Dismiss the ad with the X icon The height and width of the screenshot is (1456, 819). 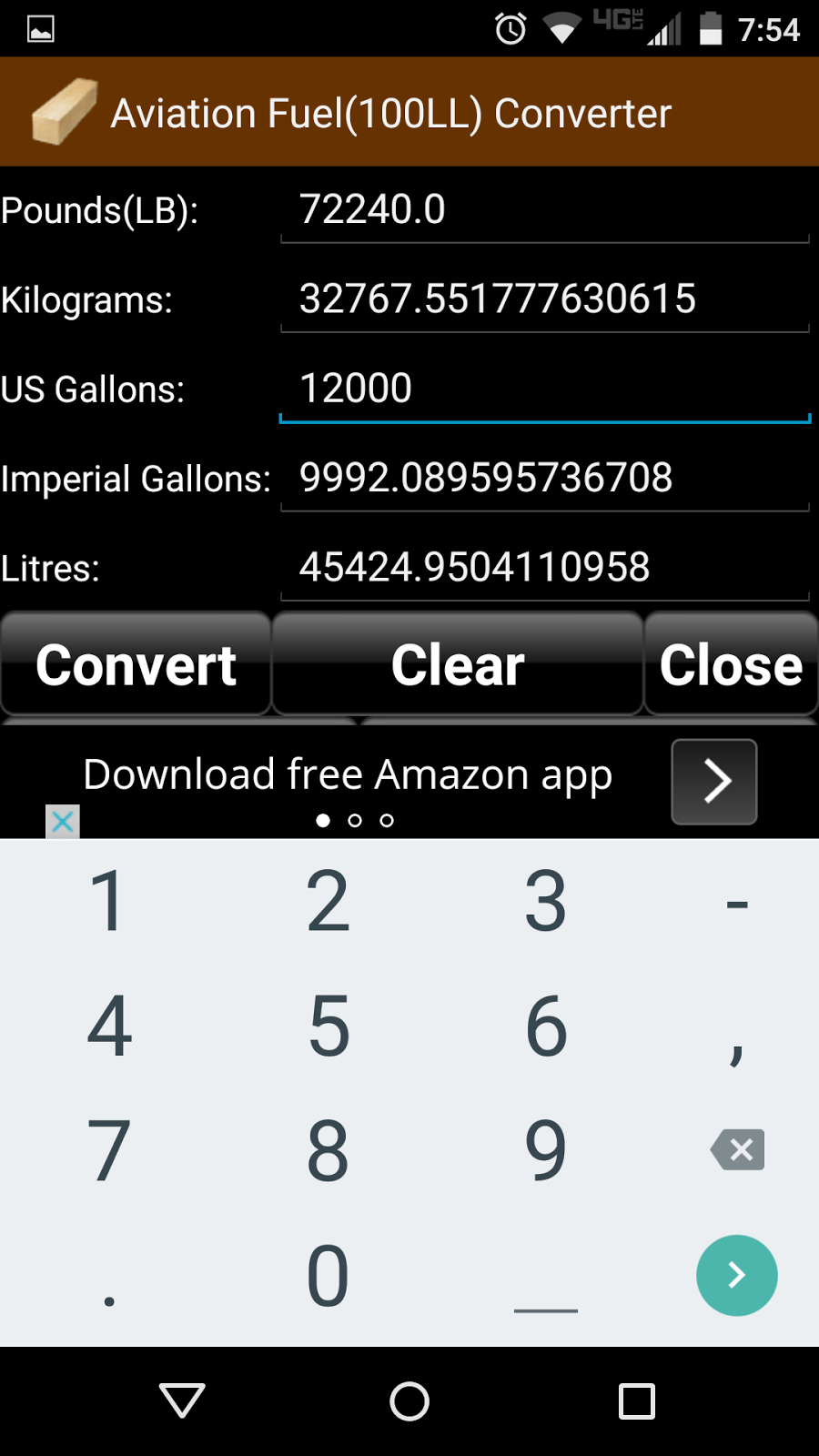point(61,822)
